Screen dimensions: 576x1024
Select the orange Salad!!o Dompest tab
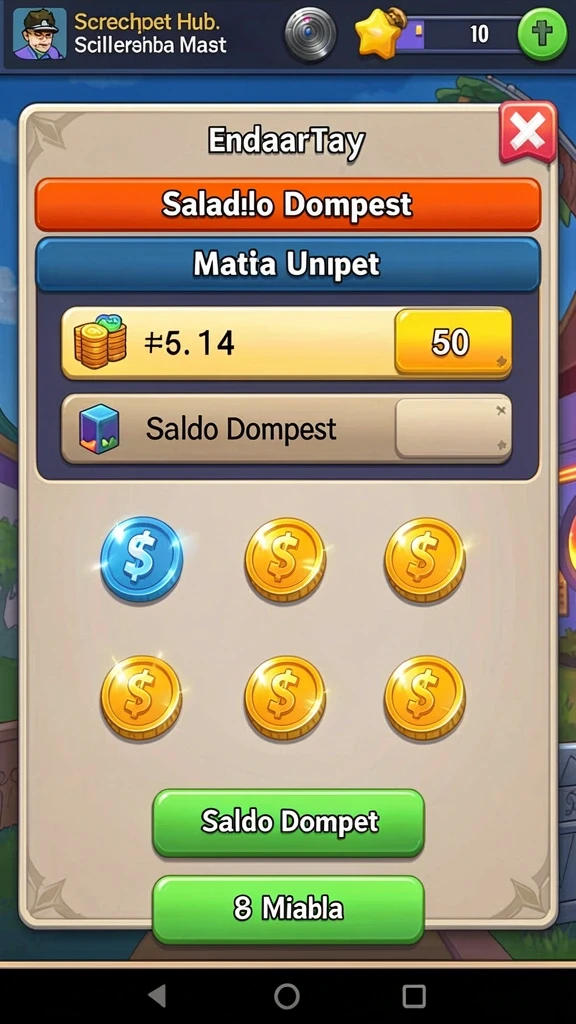pyautogui.click(x=287, y=205)
